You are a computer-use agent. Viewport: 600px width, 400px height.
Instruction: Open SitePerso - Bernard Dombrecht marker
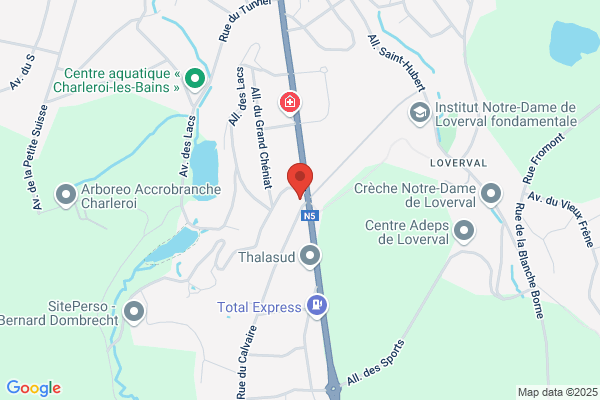click(x=134, y=312)
